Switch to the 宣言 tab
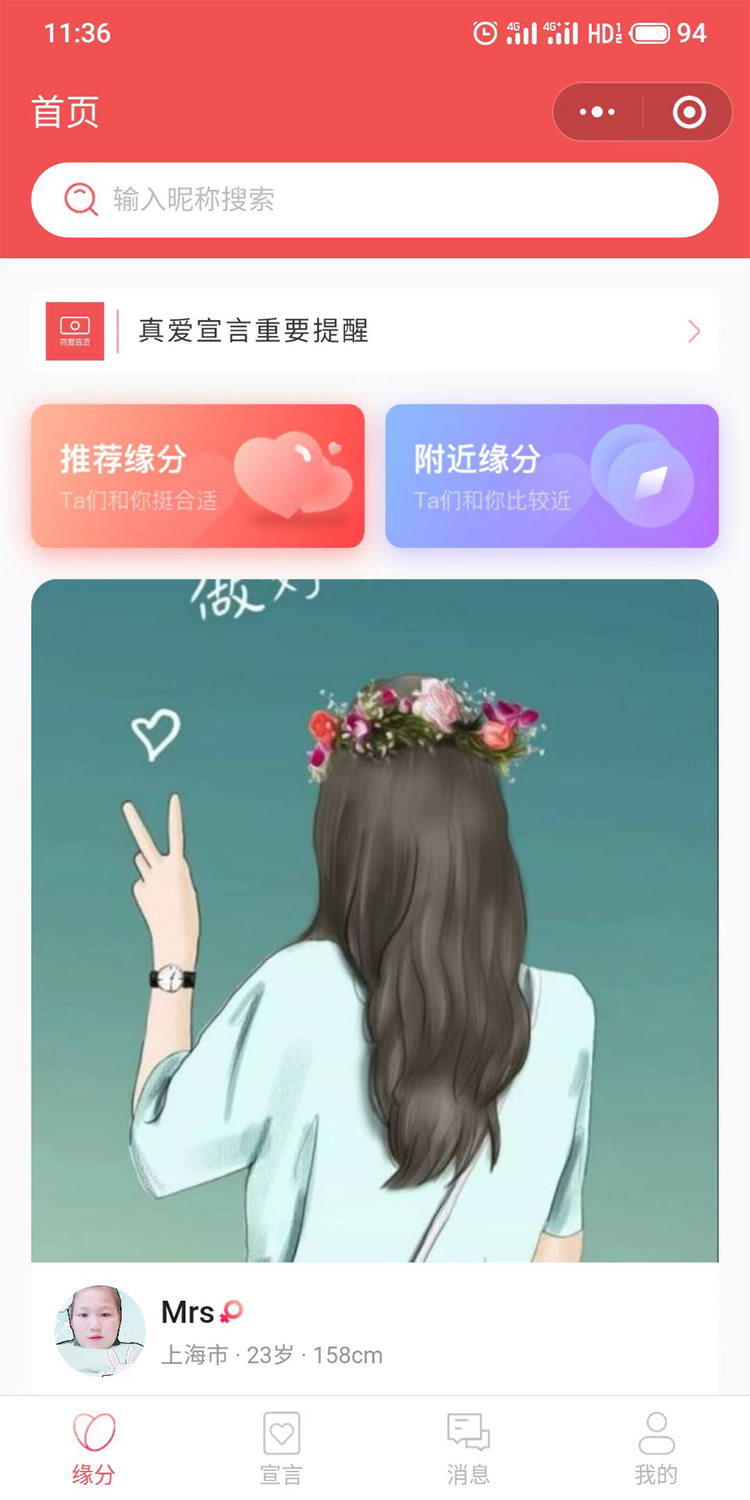750x1500 pixels. (x=281, y=1448)
